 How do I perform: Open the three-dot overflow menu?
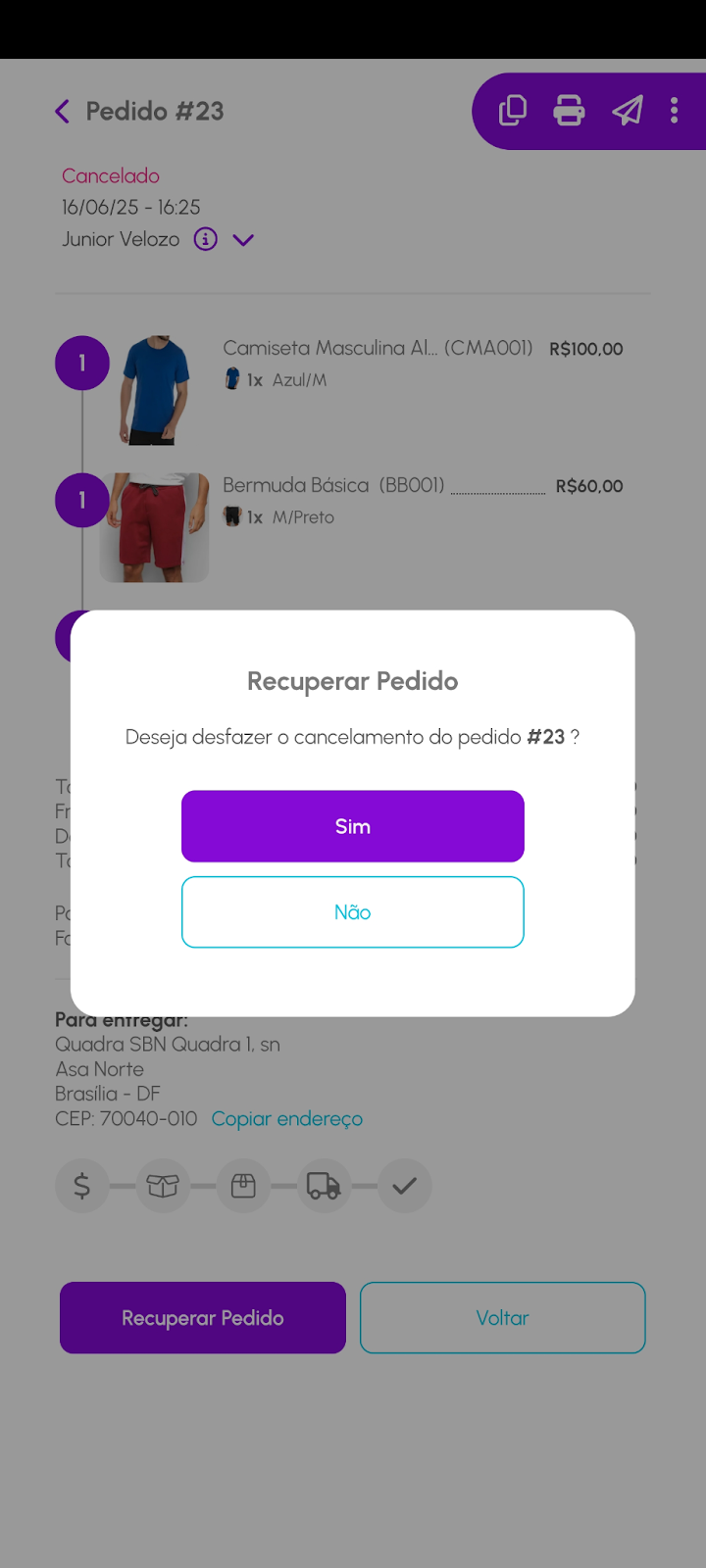tap(675, 111)
